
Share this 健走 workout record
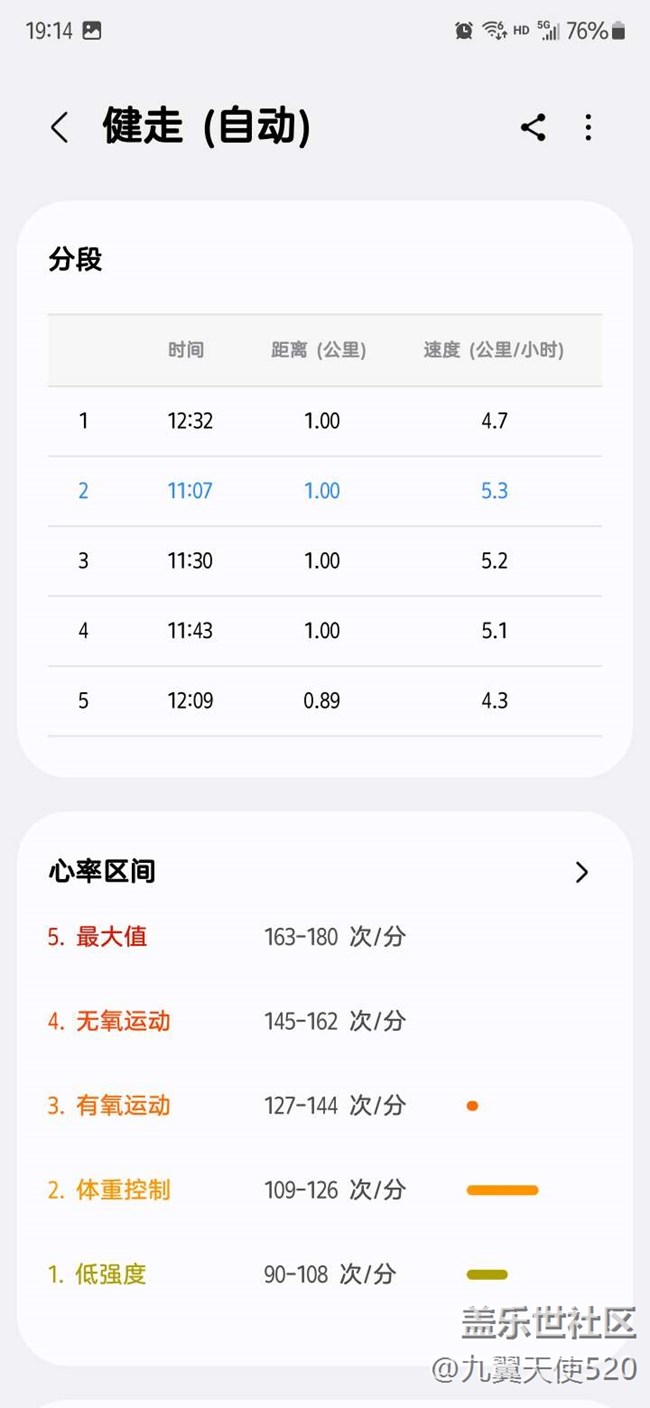[533, 127]
